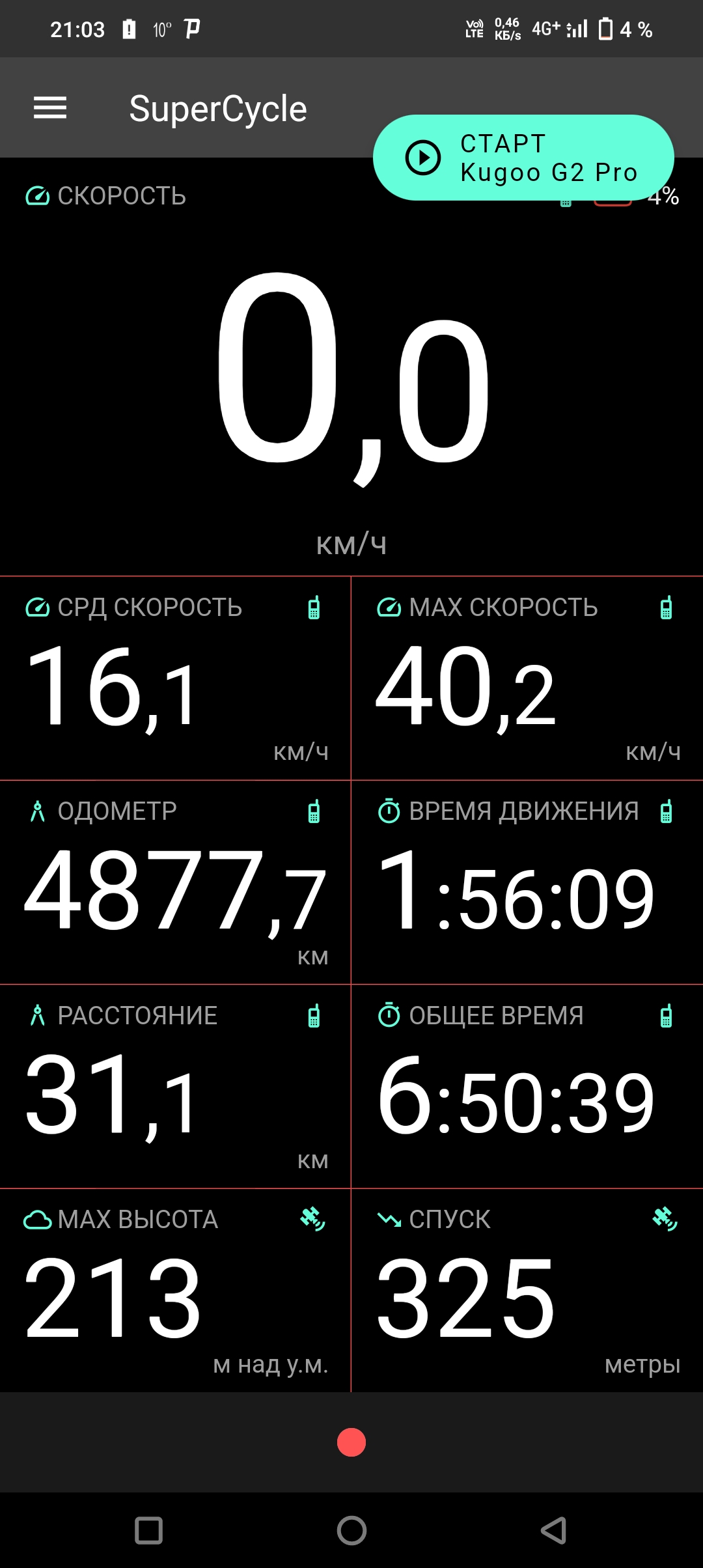This screenshot has height=1568, width=703.
Task: Go back with the system back button
Action: 553,1530
